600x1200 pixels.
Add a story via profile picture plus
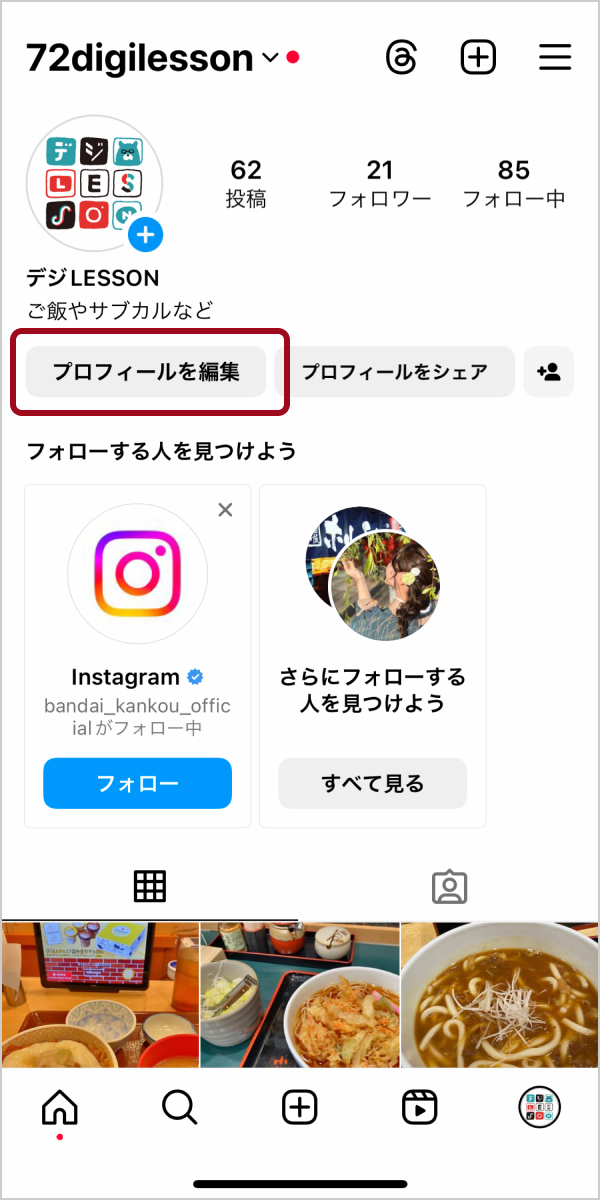click(146, 235)
